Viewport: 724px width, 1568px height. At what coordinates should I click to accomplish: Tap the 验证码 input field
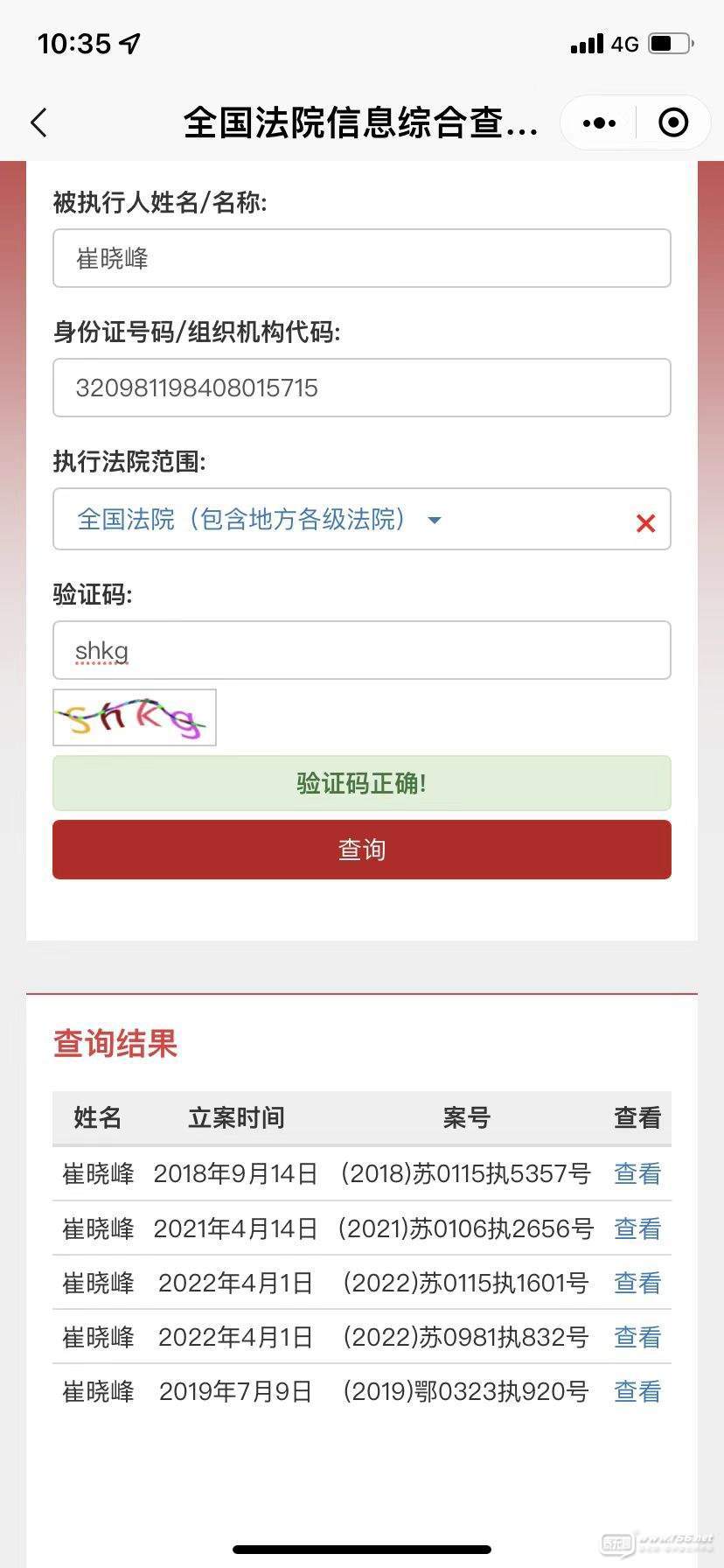click(362, 650)
